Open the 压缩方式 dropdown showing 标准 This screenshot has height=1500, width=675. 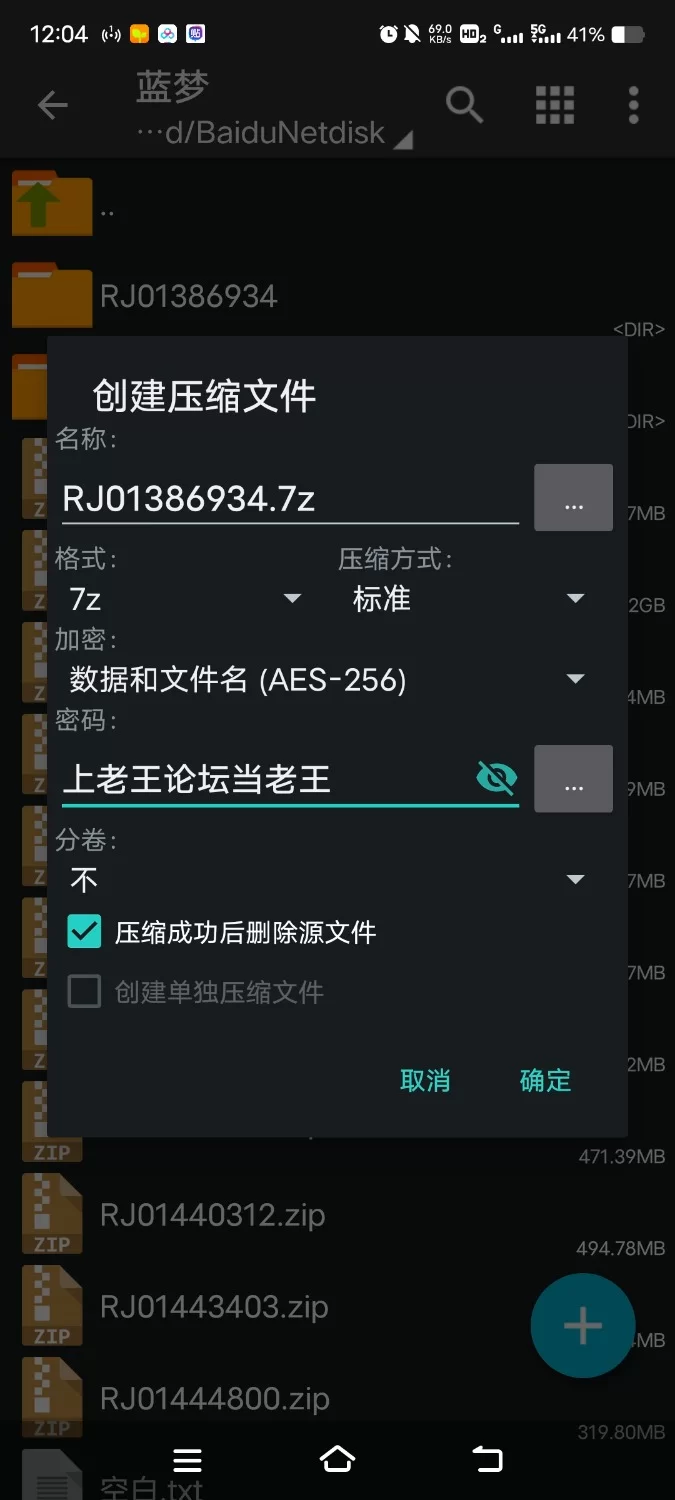(x=467, y=599)
